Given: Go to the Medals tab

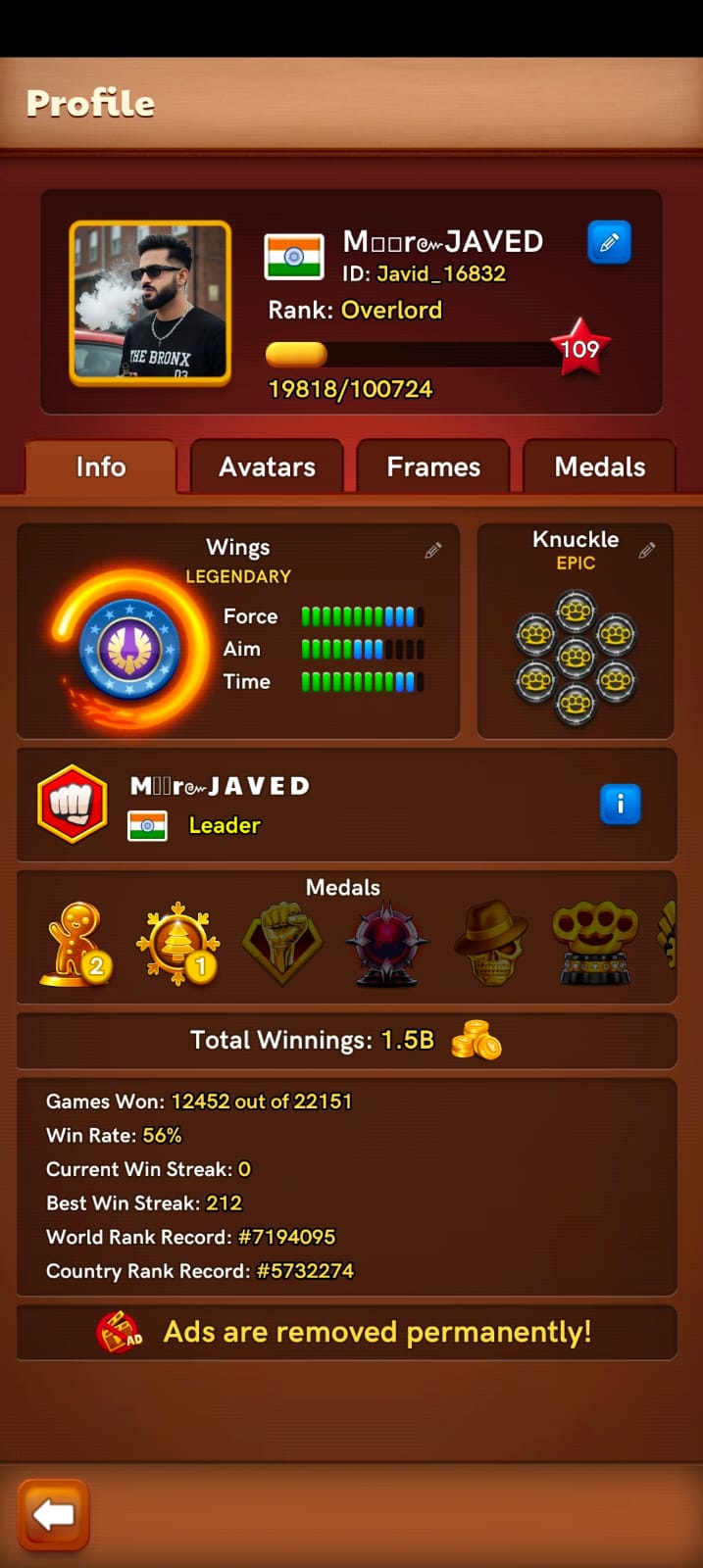Looking at the screenshot, I should click(x=599, y=467).
